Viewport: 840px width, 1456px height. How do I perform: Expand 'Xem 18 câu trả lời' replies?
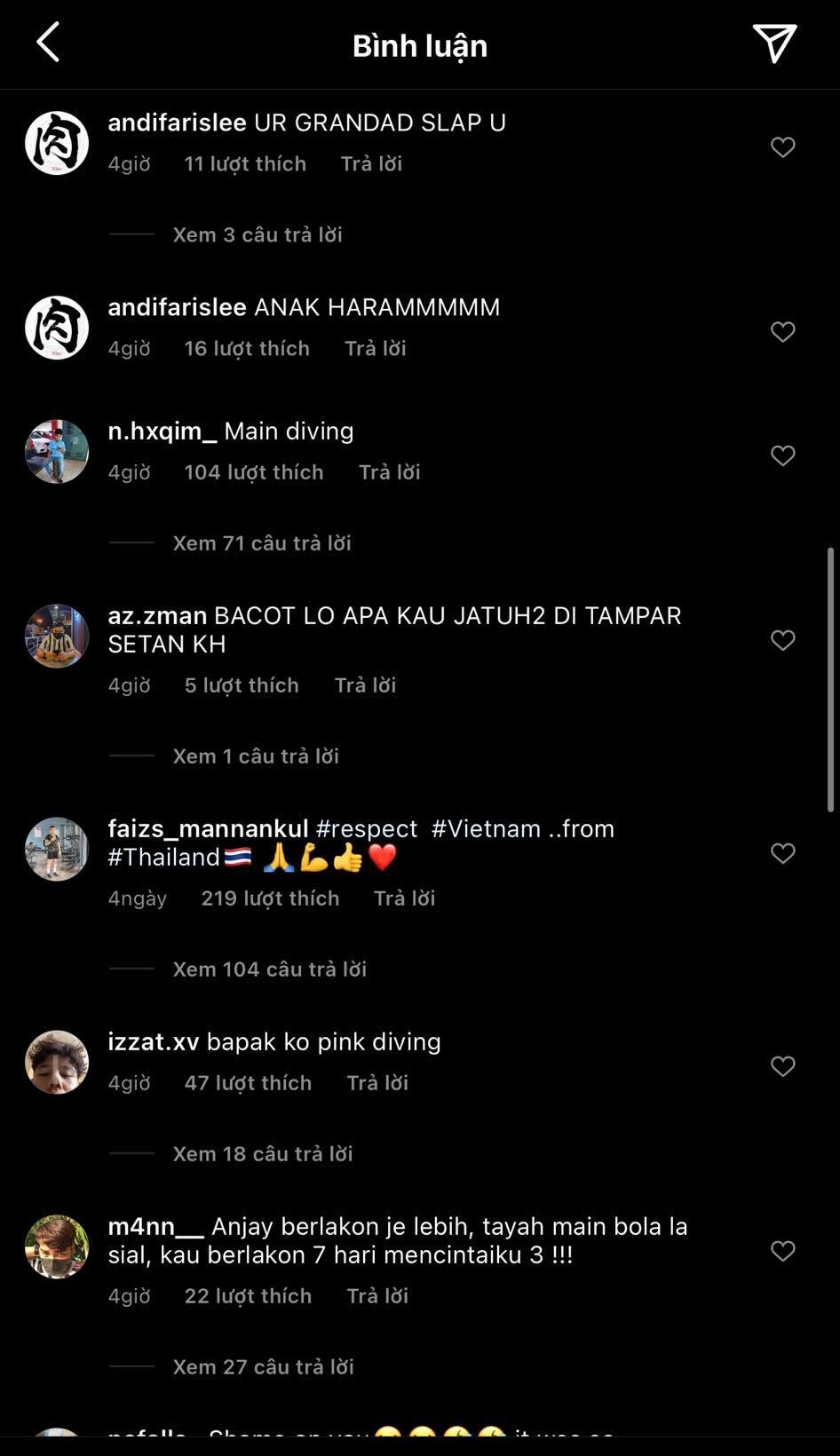coord(262,1154)
